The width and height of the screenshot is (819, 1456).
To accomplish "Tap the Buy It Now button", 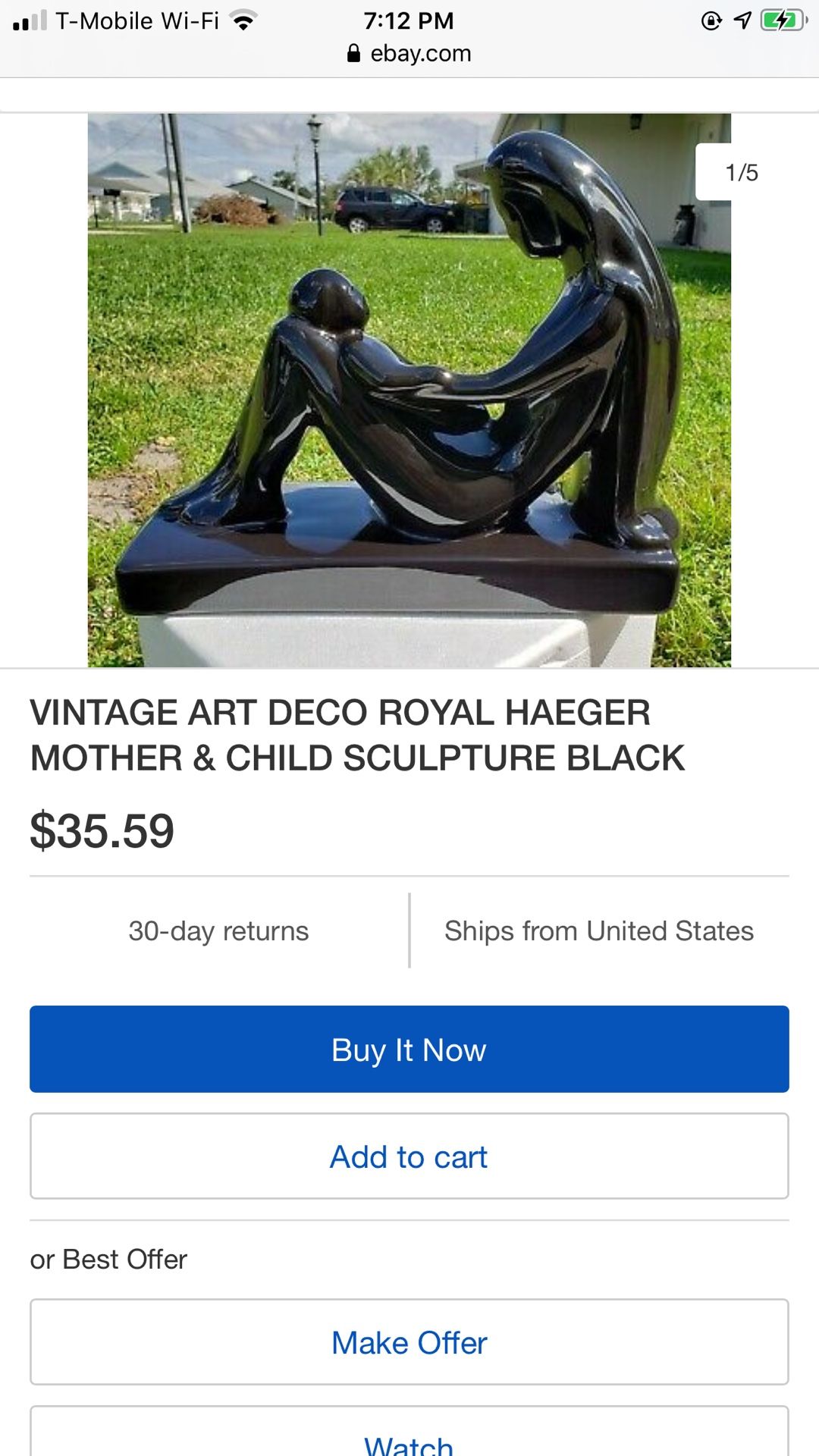I will (x=409, y=1050).
